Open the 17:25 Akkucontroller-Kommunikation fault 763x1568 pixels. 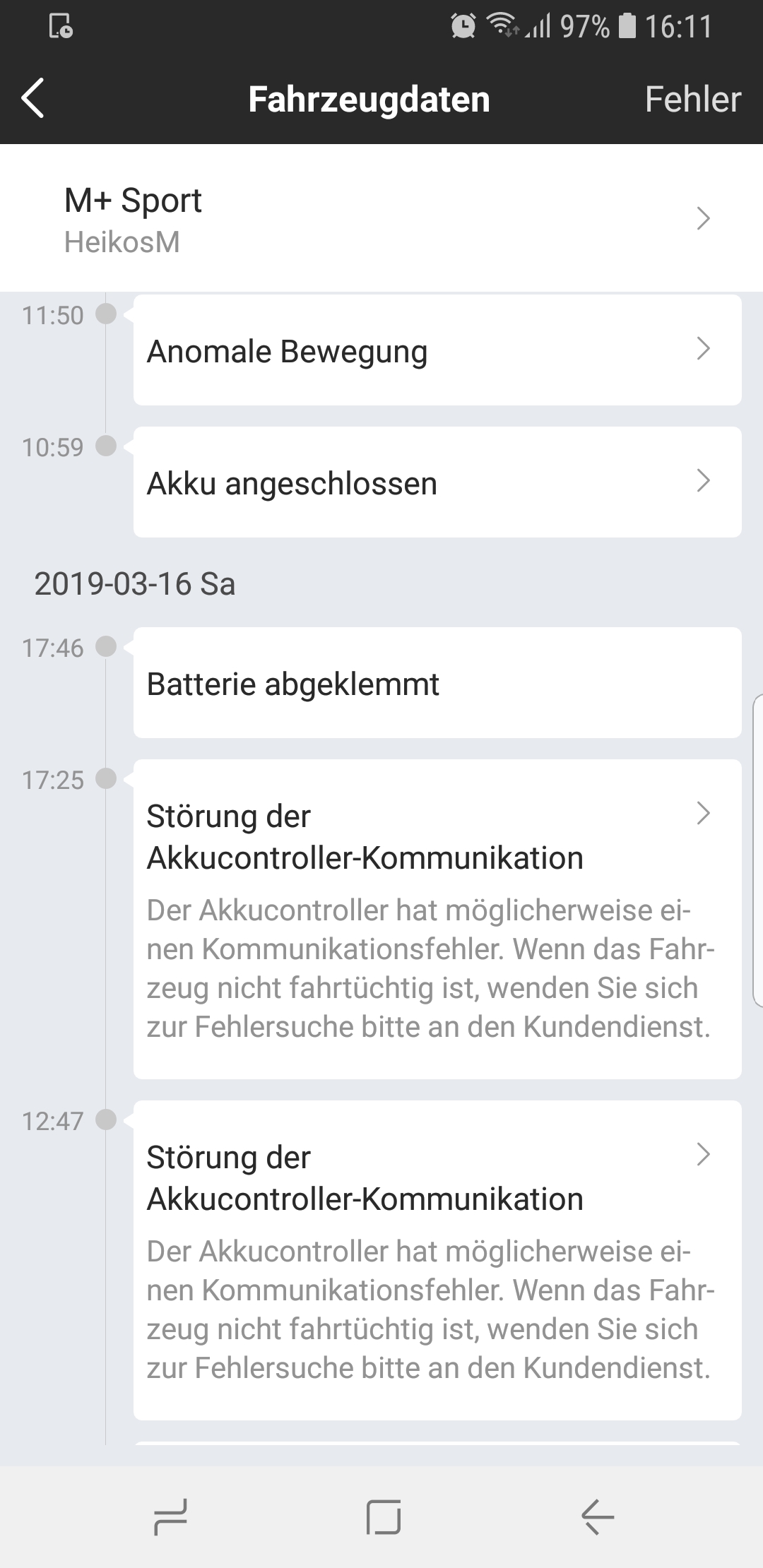click(437, 918)
